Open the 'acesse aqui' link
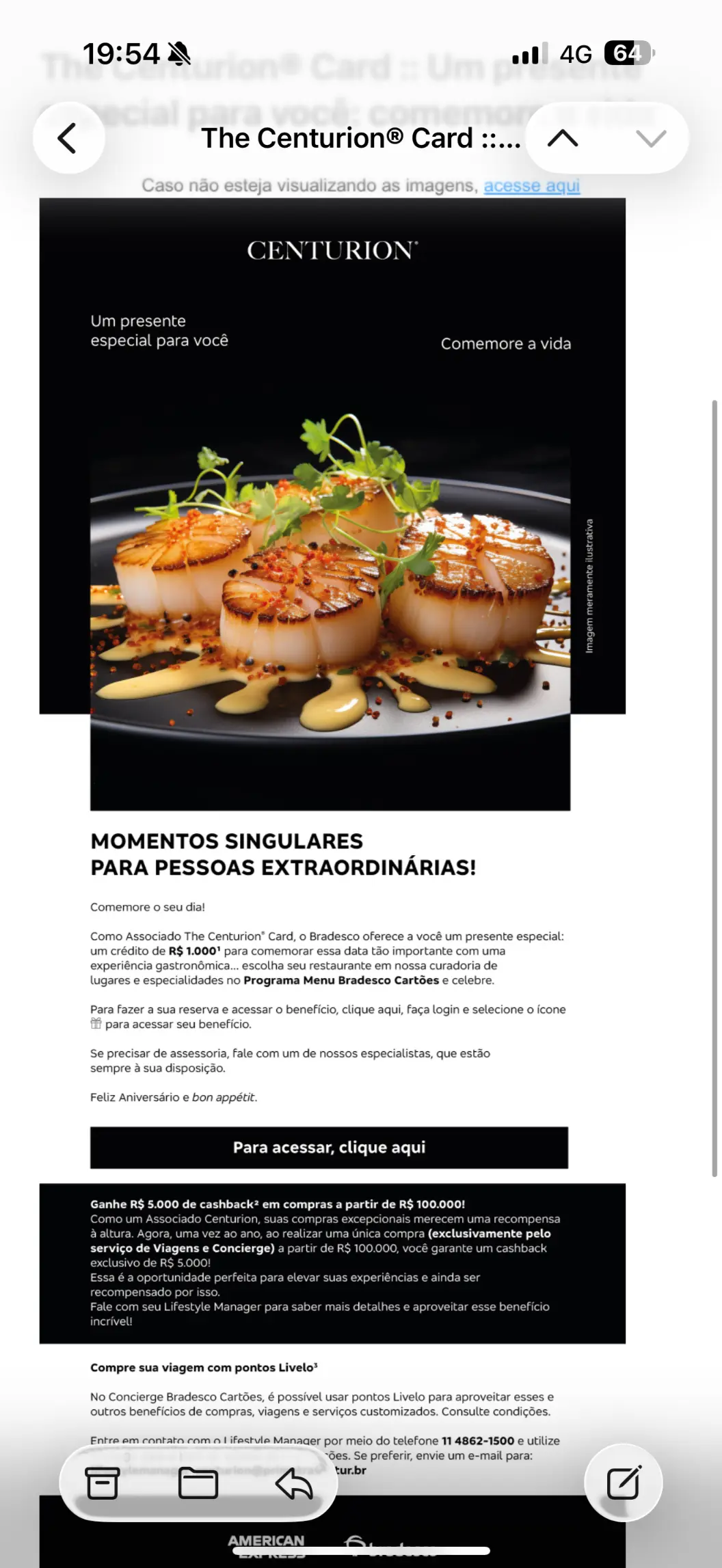 click(531, 185)
